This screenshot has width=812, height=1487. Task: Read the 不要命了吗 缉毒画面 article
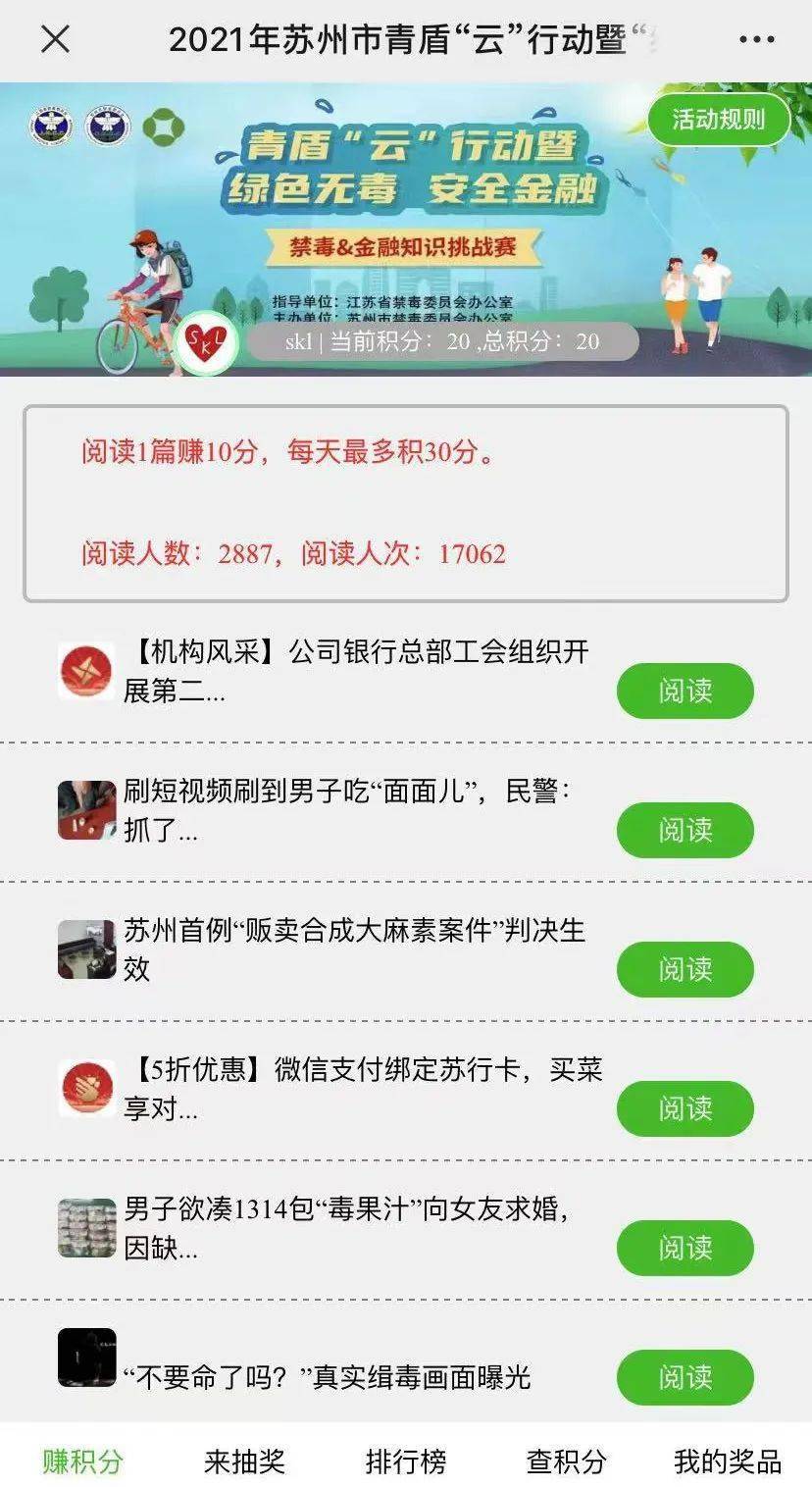click(685, 1377)
